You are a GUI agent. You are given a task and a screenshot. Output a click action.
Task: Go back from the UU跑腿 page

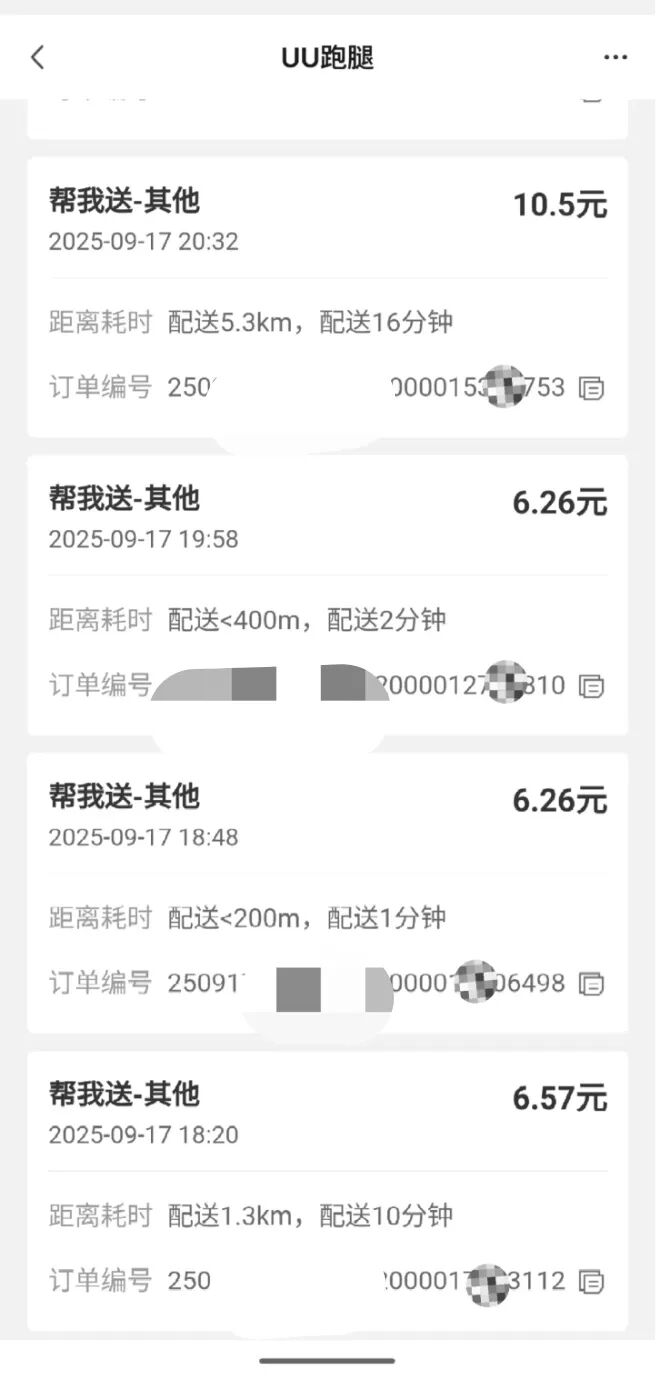tap(38, 58)
